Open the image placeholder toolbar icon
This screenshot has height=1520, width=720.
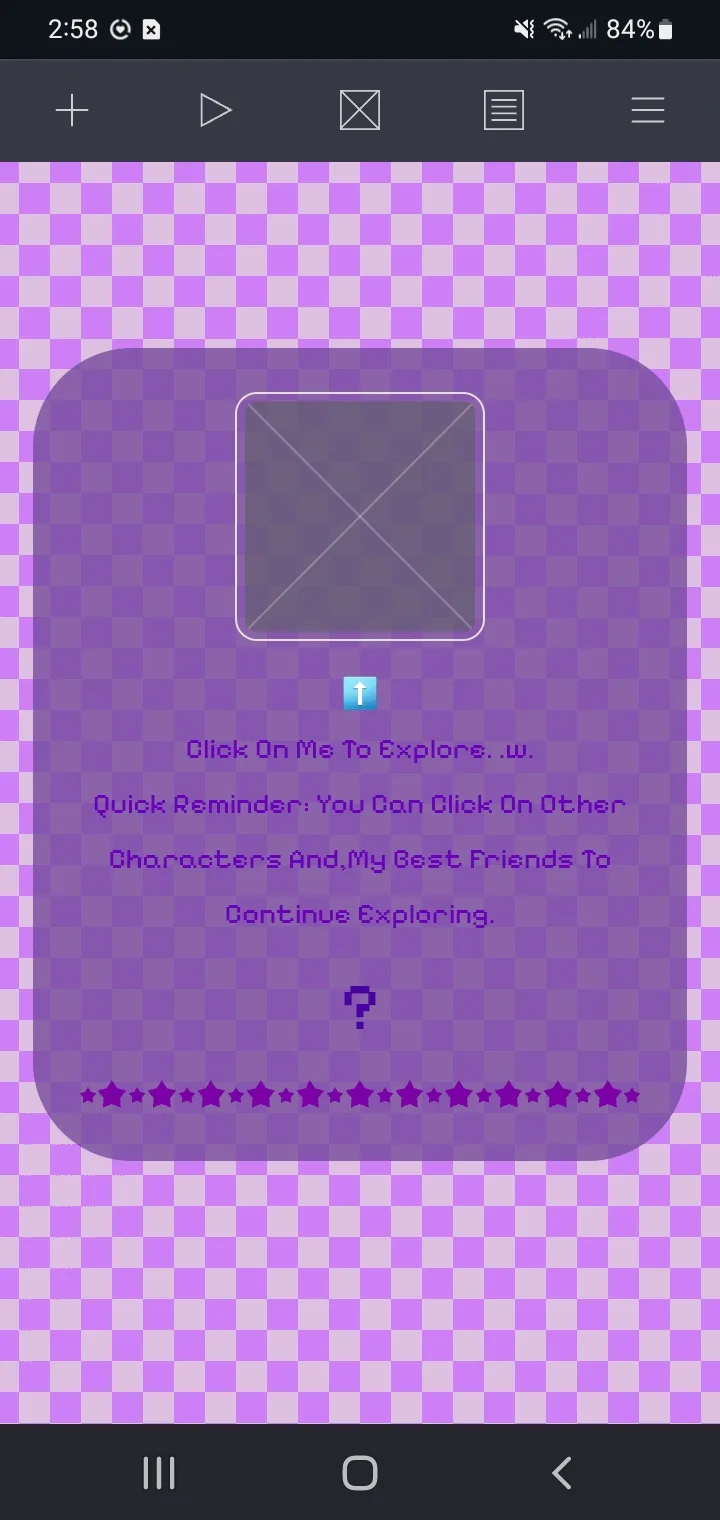point(360,110)
